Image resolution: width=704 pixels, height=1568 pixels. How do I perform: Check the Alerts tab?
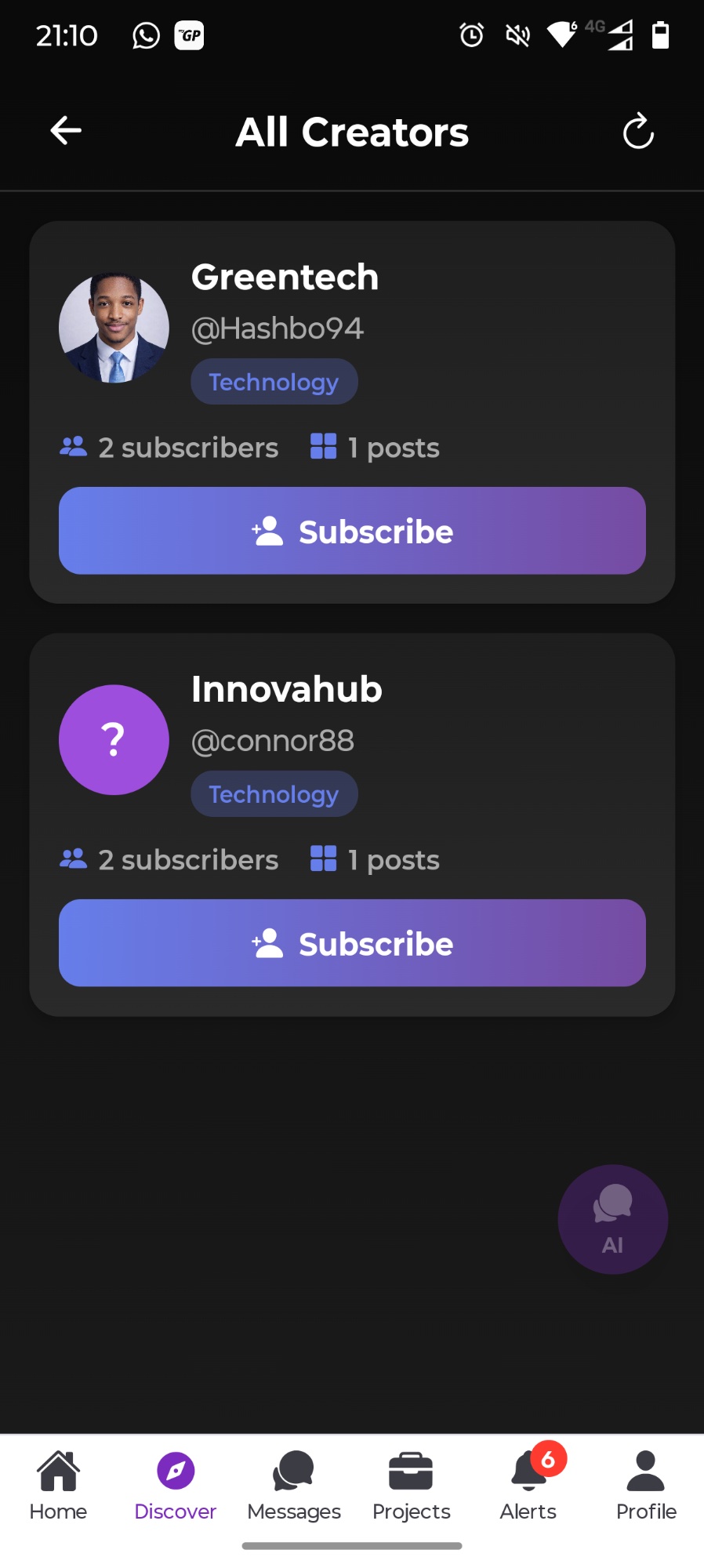tap(528, 1484)
